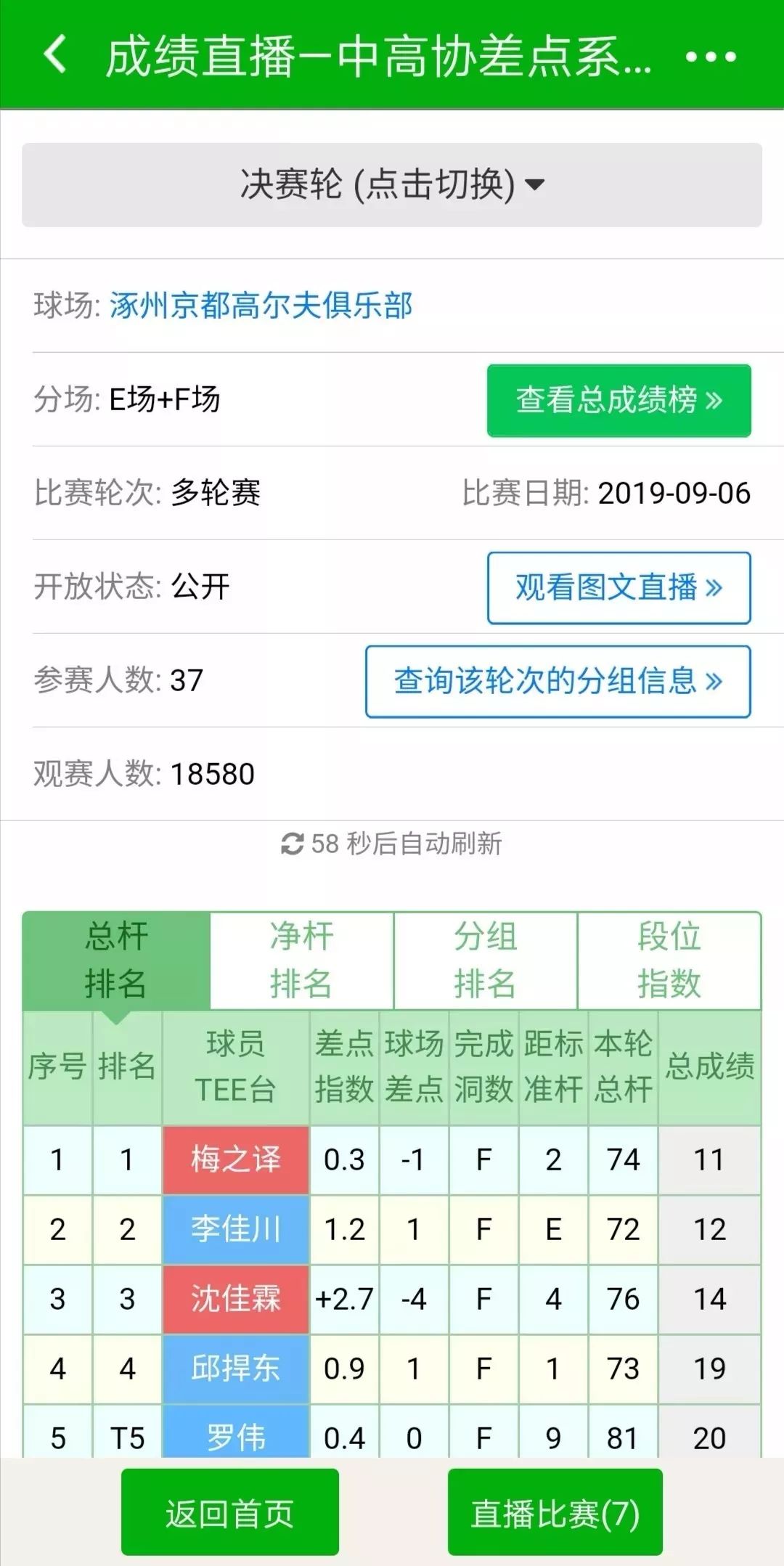Open player 梅之译's scorecard
Image resolution: width=784 pixels, height=1566 pixels.
(236, 1159)
